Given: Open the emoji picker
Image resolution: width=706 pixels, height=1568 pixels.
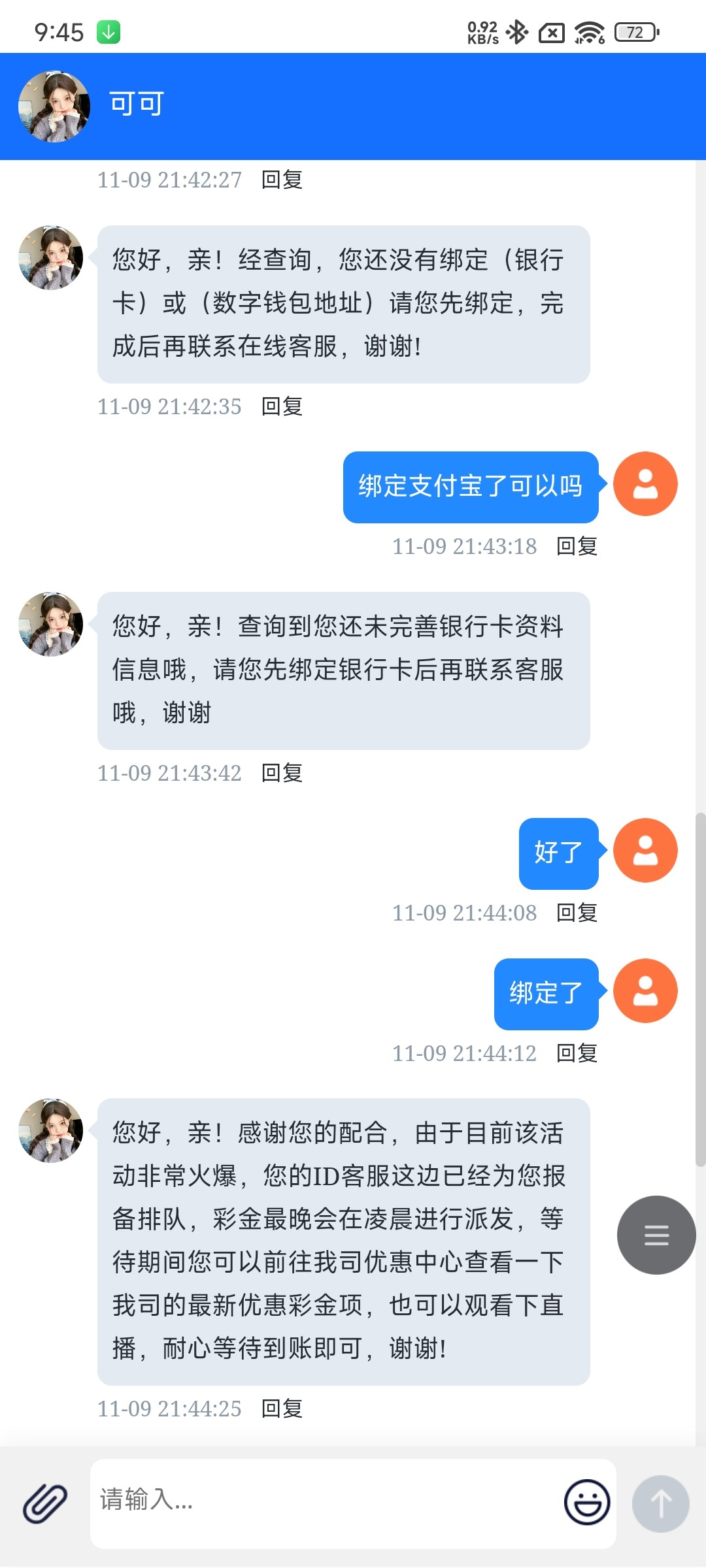Looking at the screenshot, I should point(586,1503).
